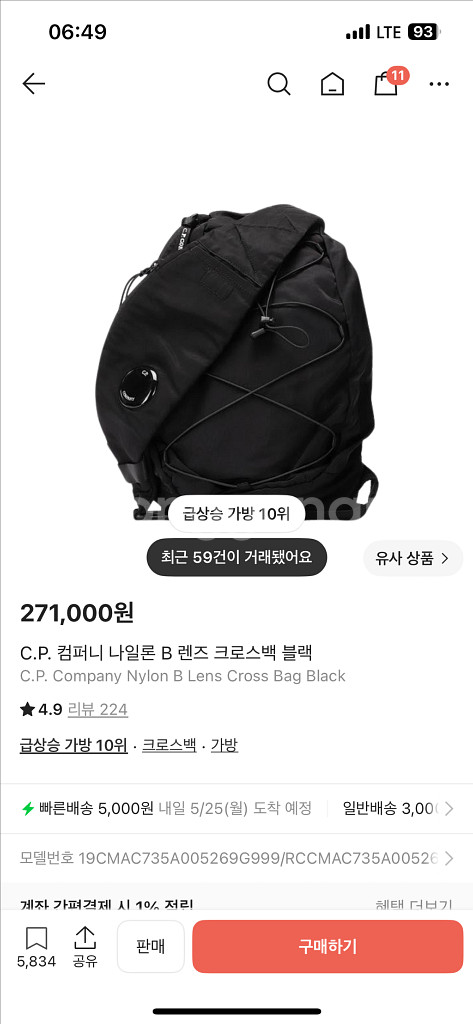View 유사 상품 similar products

point(413,558)
